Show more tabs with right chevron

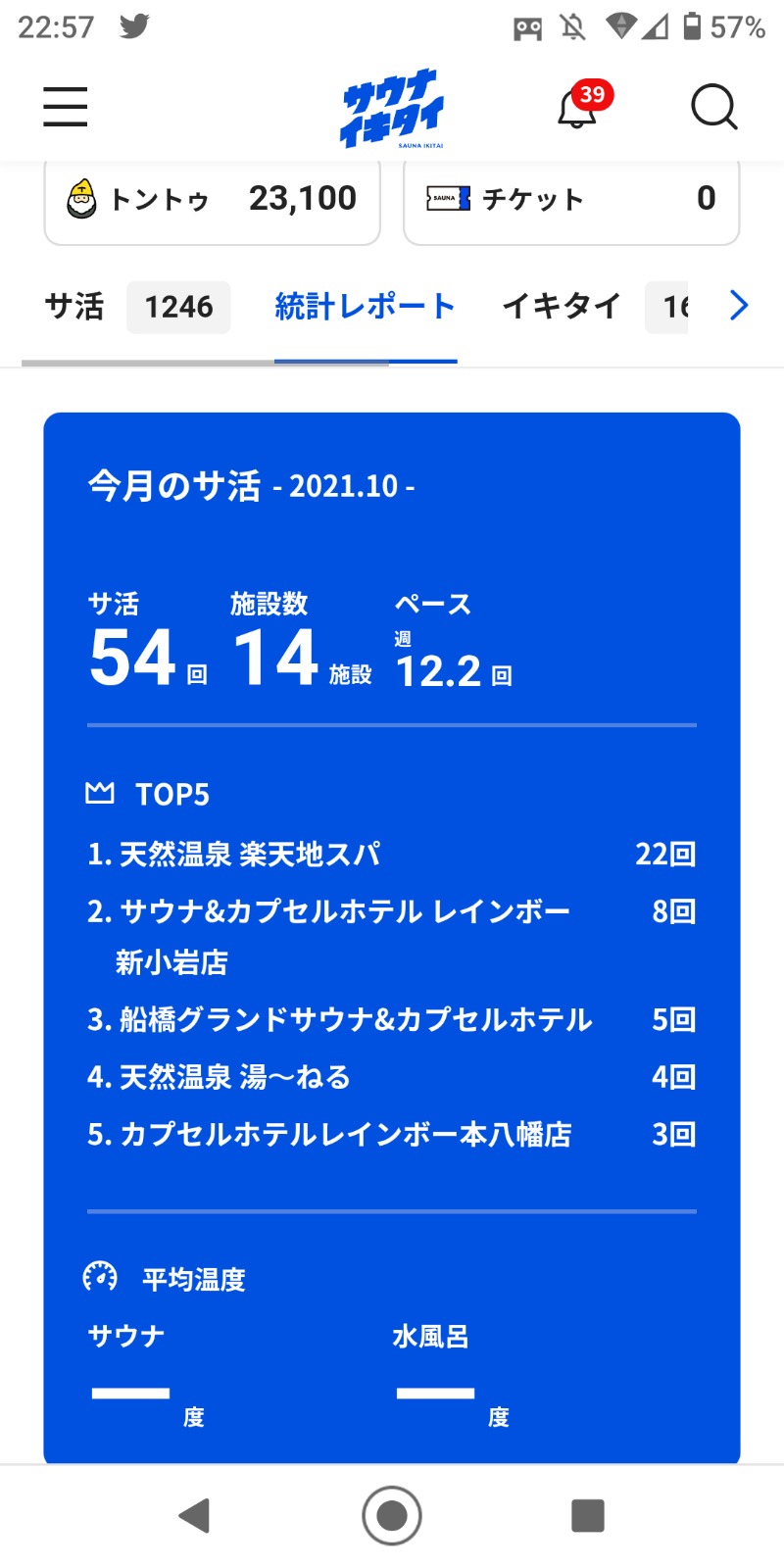tap(739, 306)
